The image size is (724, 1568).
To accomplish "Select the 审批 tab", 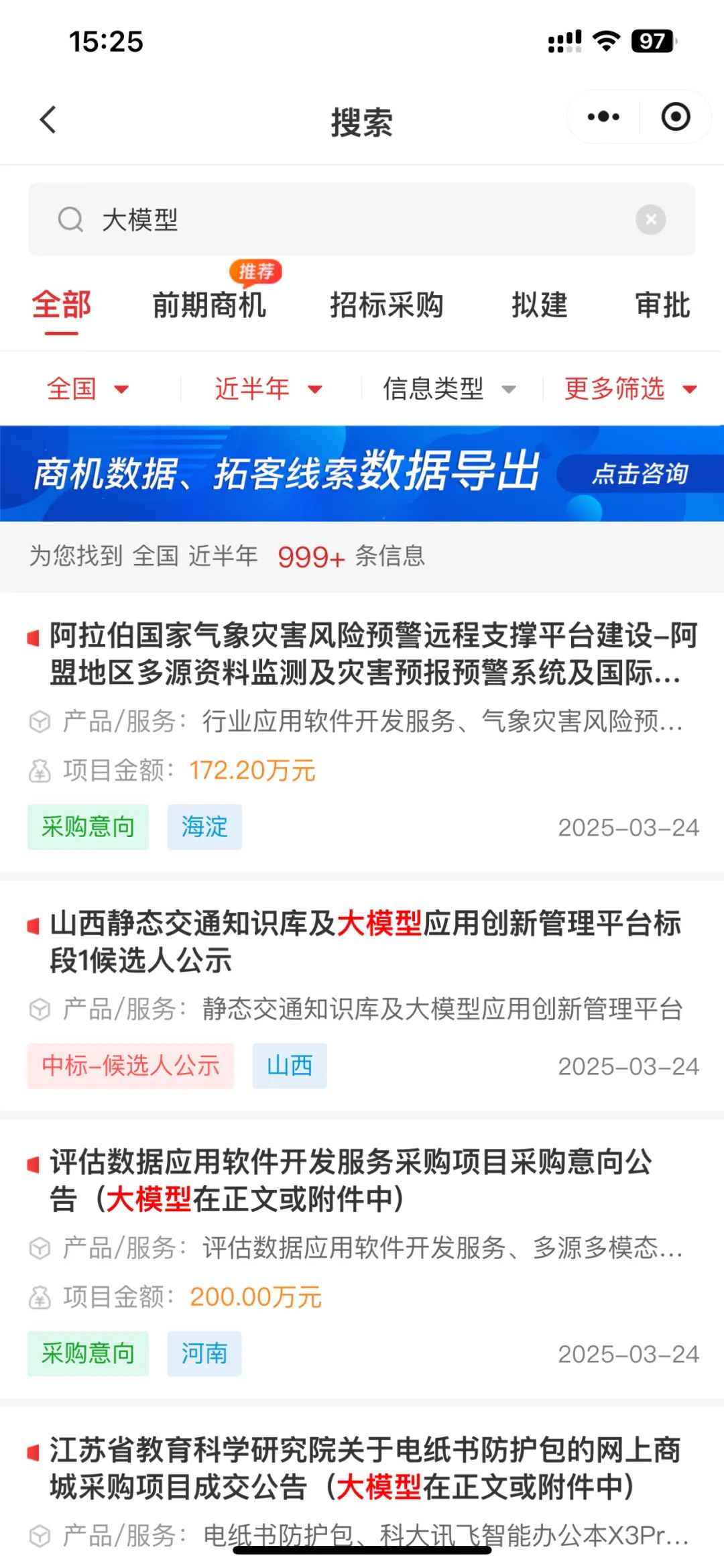I will tap(663, 305).
